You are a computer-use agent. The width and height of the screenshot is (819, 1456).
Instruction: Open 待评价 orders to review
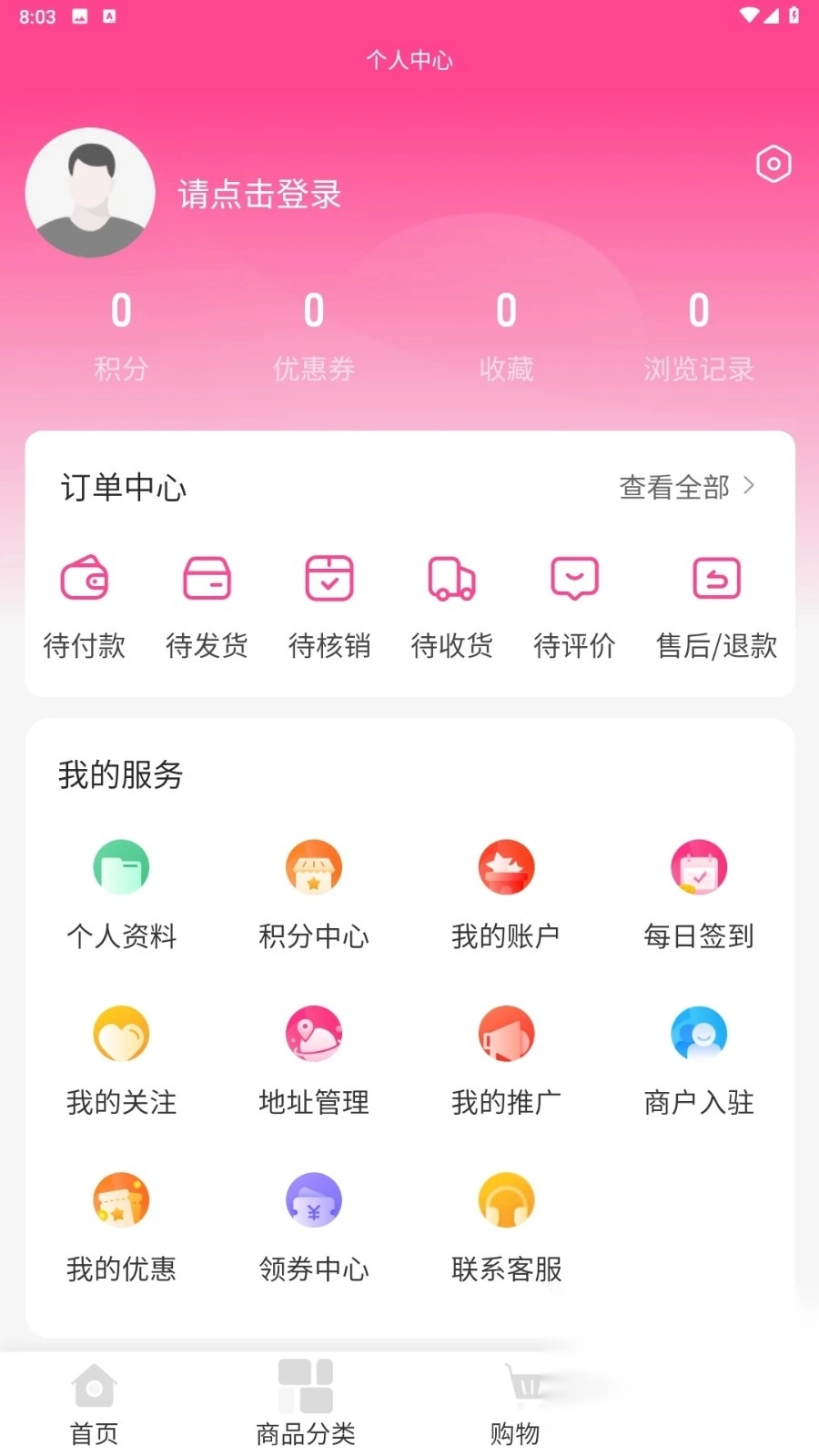[x=574, y=602]
